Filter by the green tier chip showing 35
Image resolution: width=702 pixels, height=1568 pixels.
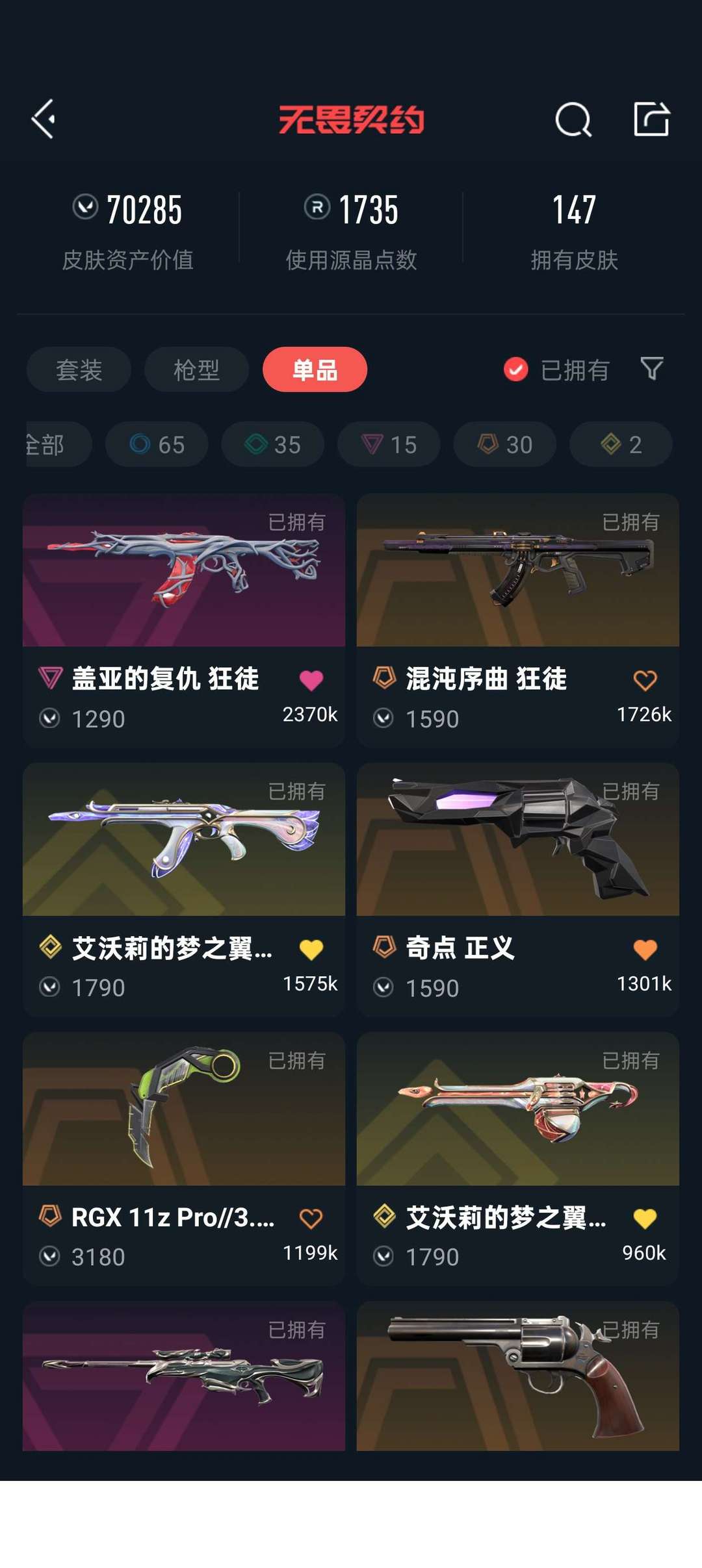coord(272,444)
